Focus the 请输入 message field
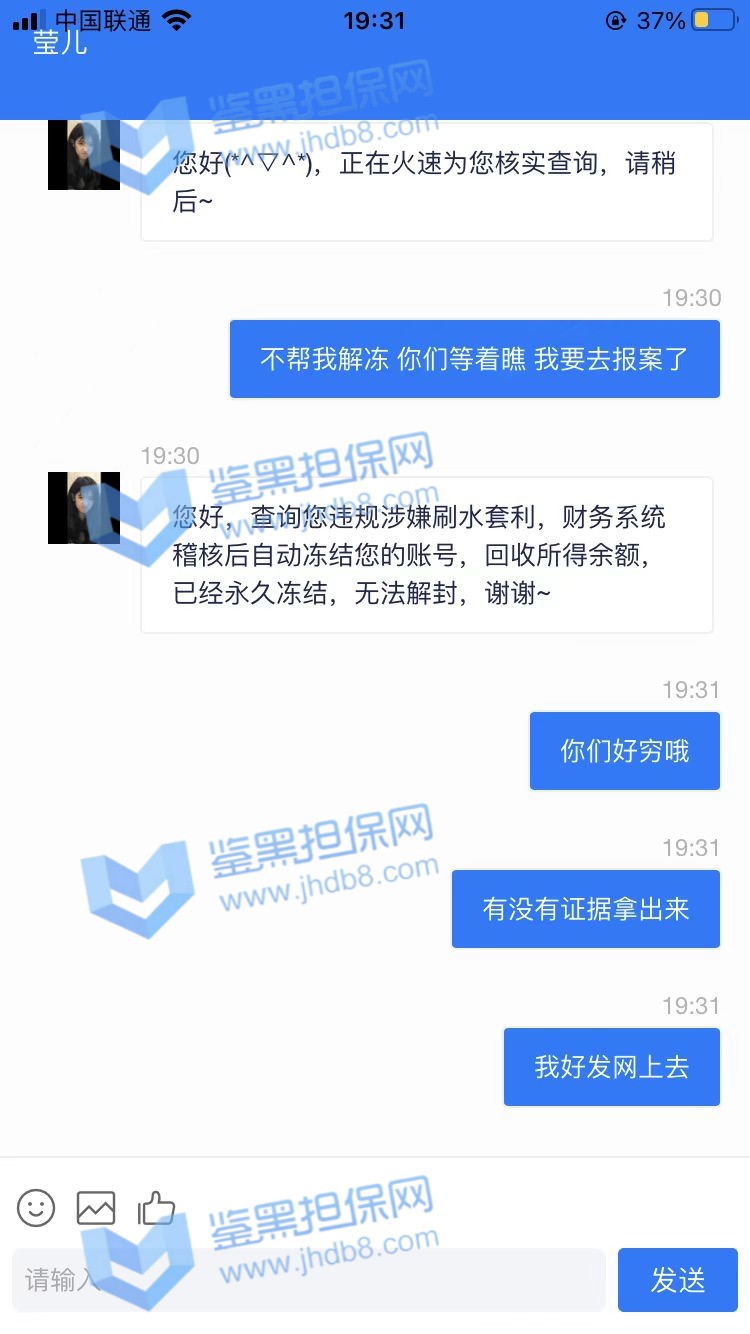The image size is (750, 1334). pos(308,1280)
